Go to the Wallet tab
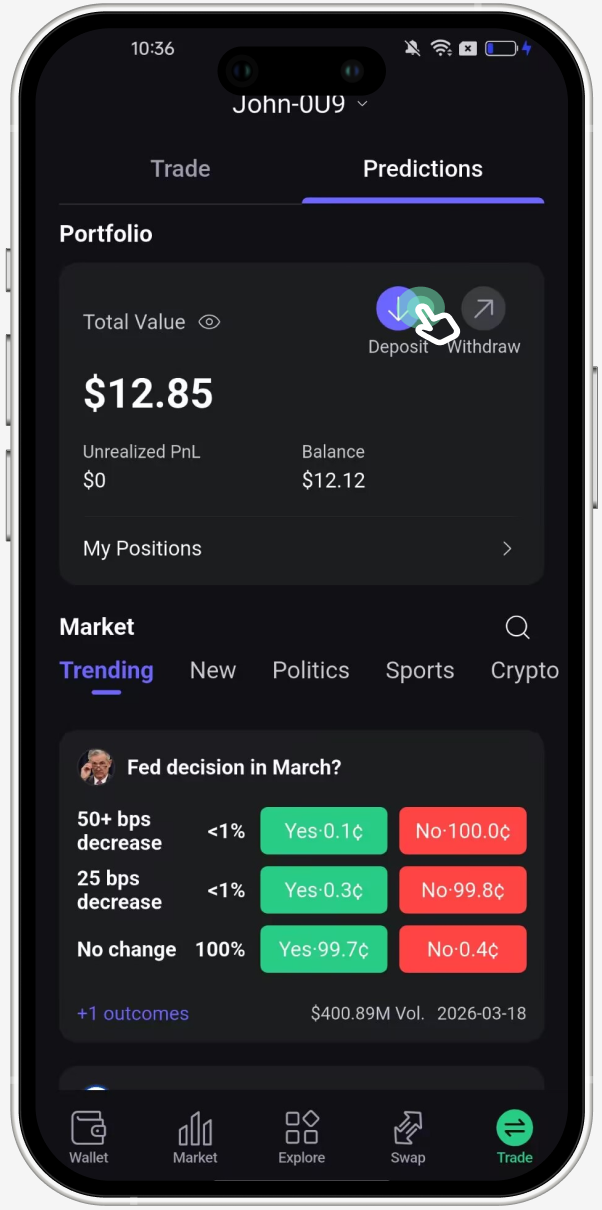This screenshot has width=602, height=1210. [x=89, y=1138]
